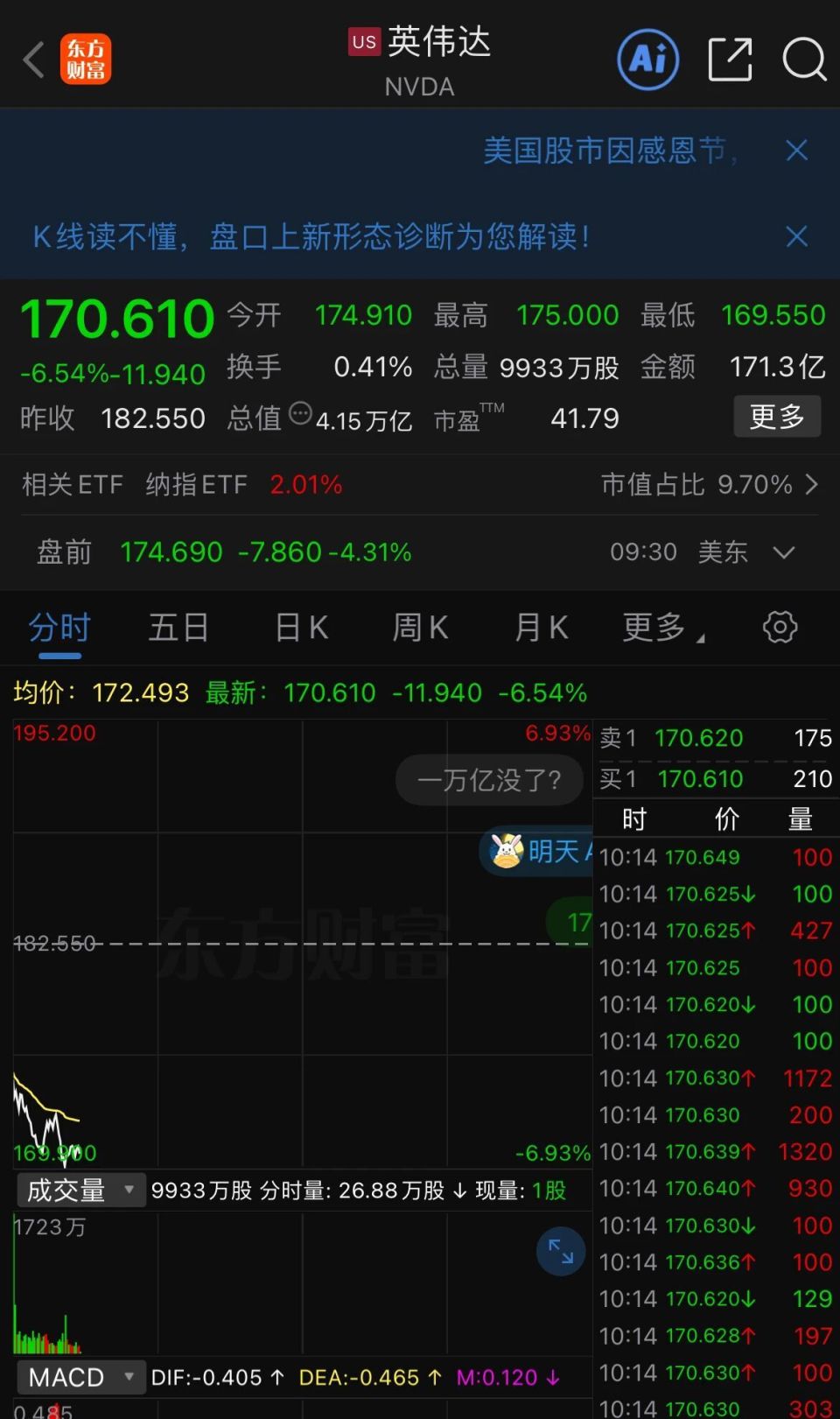
Task: Open the 东方财富 logo
Action: coord(85,59)
